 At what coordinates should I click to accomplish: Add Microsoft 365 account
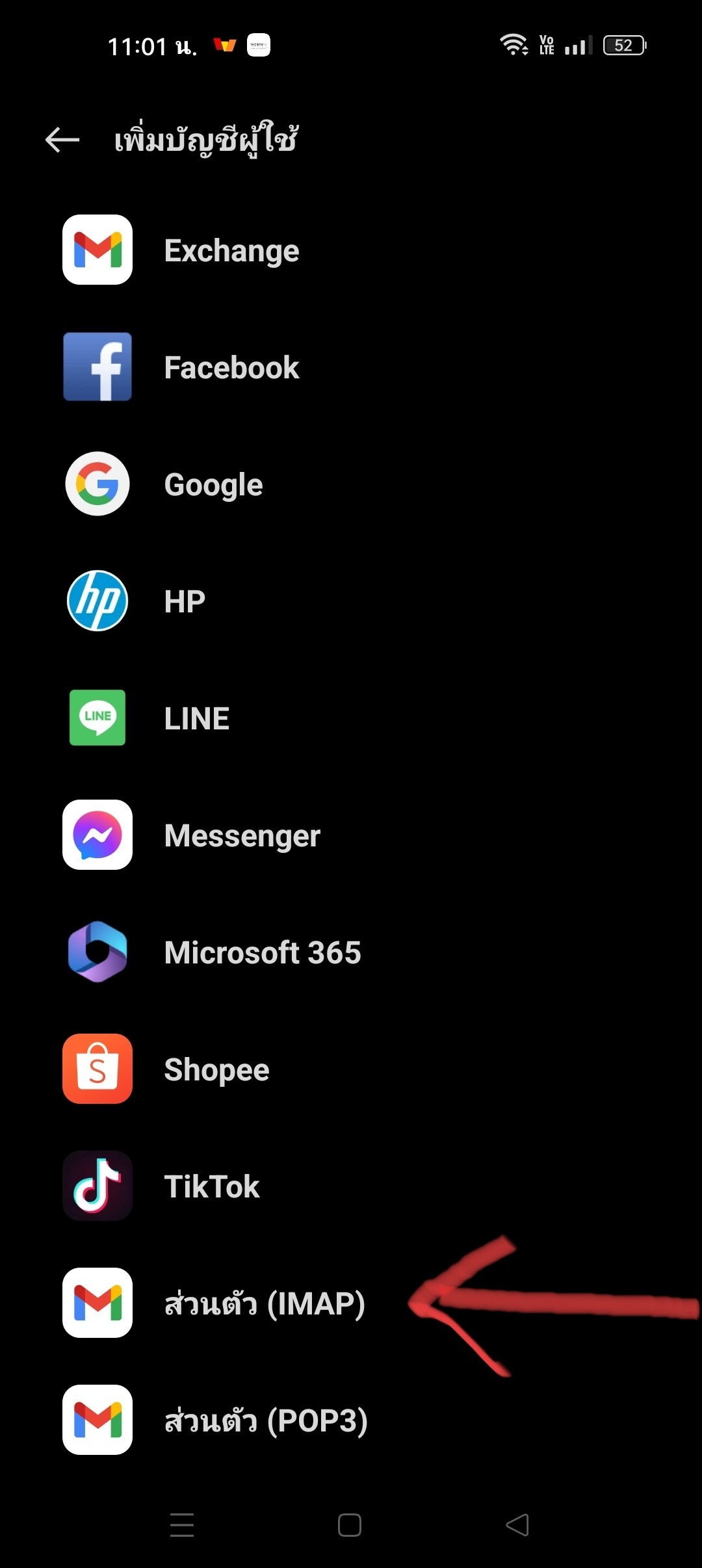point(262,952)
